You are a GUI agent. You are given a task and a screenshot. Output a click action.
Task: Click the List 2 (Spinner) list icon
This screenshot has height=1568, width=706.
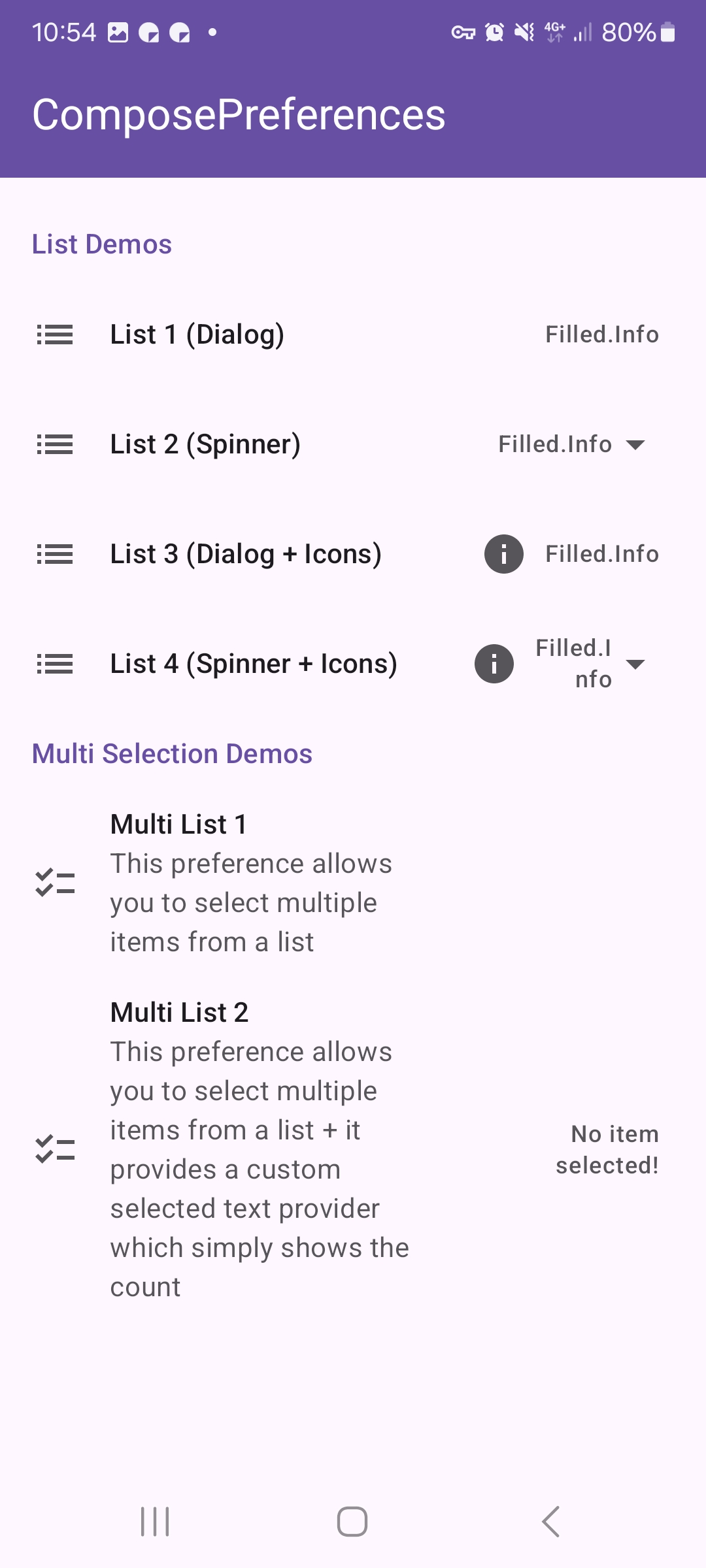click(56, 444)
